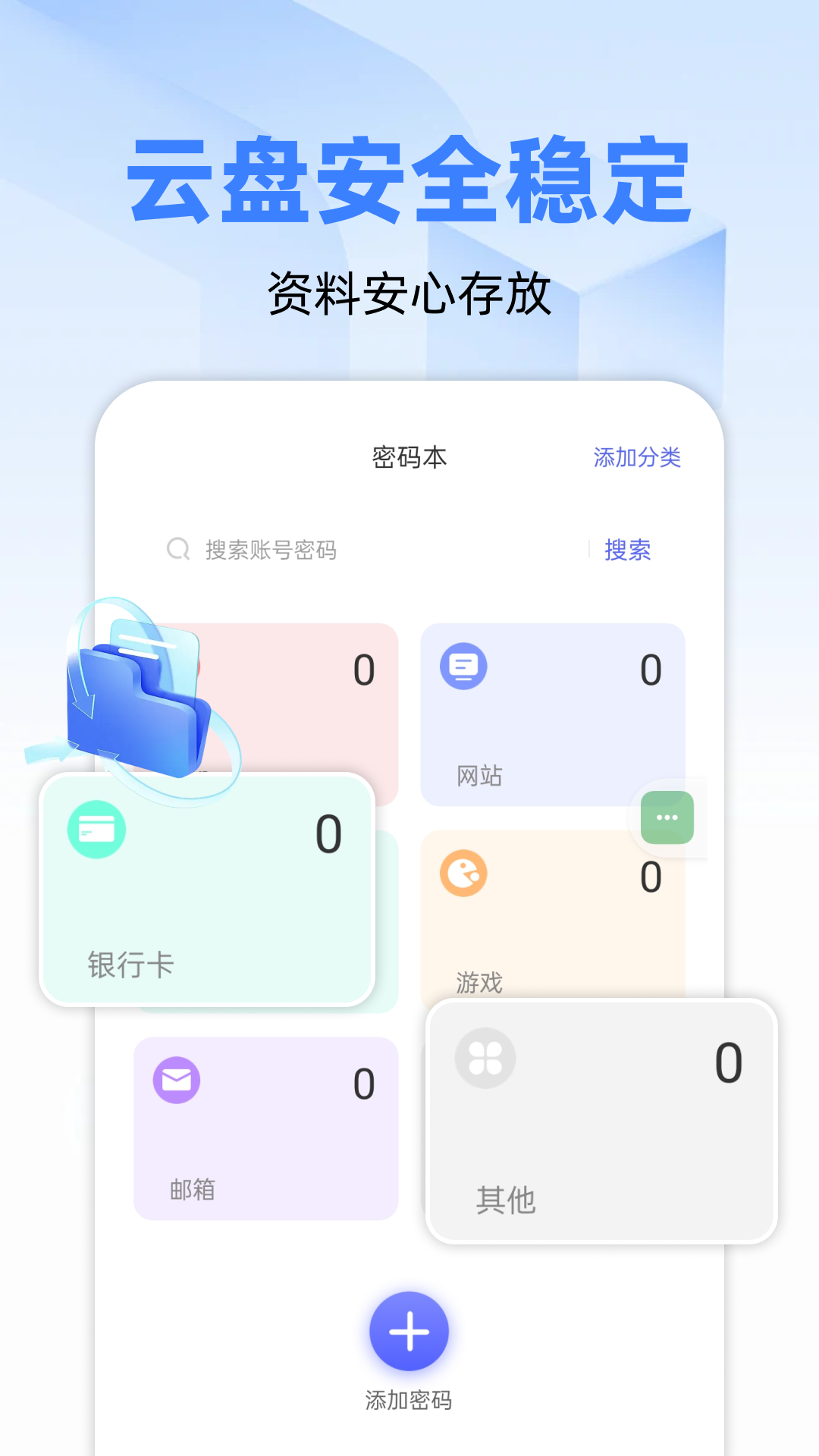Tap the 其他 category grid icon
This screenshot has height=1456, width=819.
(x=485, y=1058)
